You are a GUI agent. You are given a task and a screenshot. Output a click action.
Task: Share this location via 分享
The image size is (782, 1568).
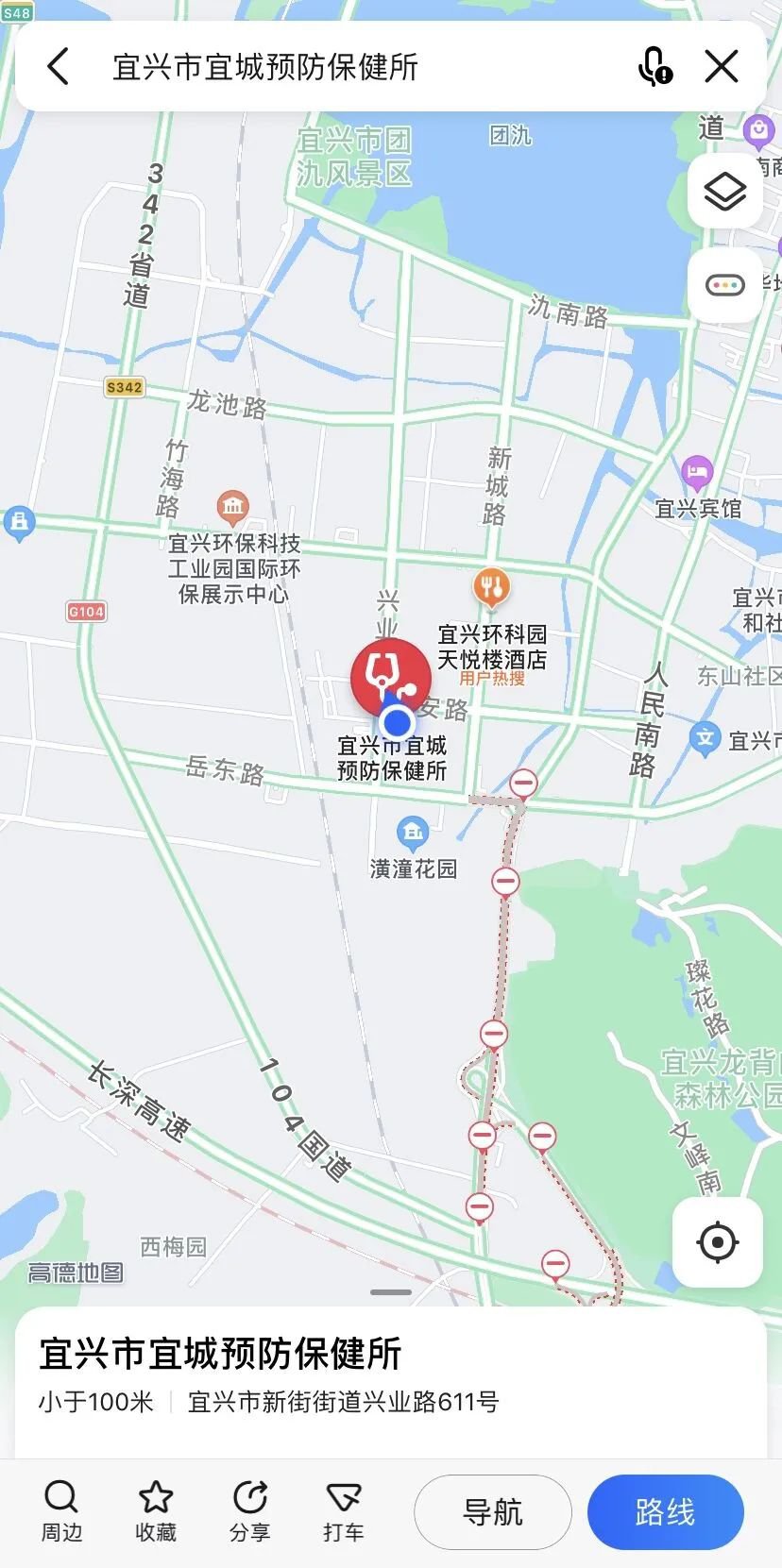[x=249, y=1510]
